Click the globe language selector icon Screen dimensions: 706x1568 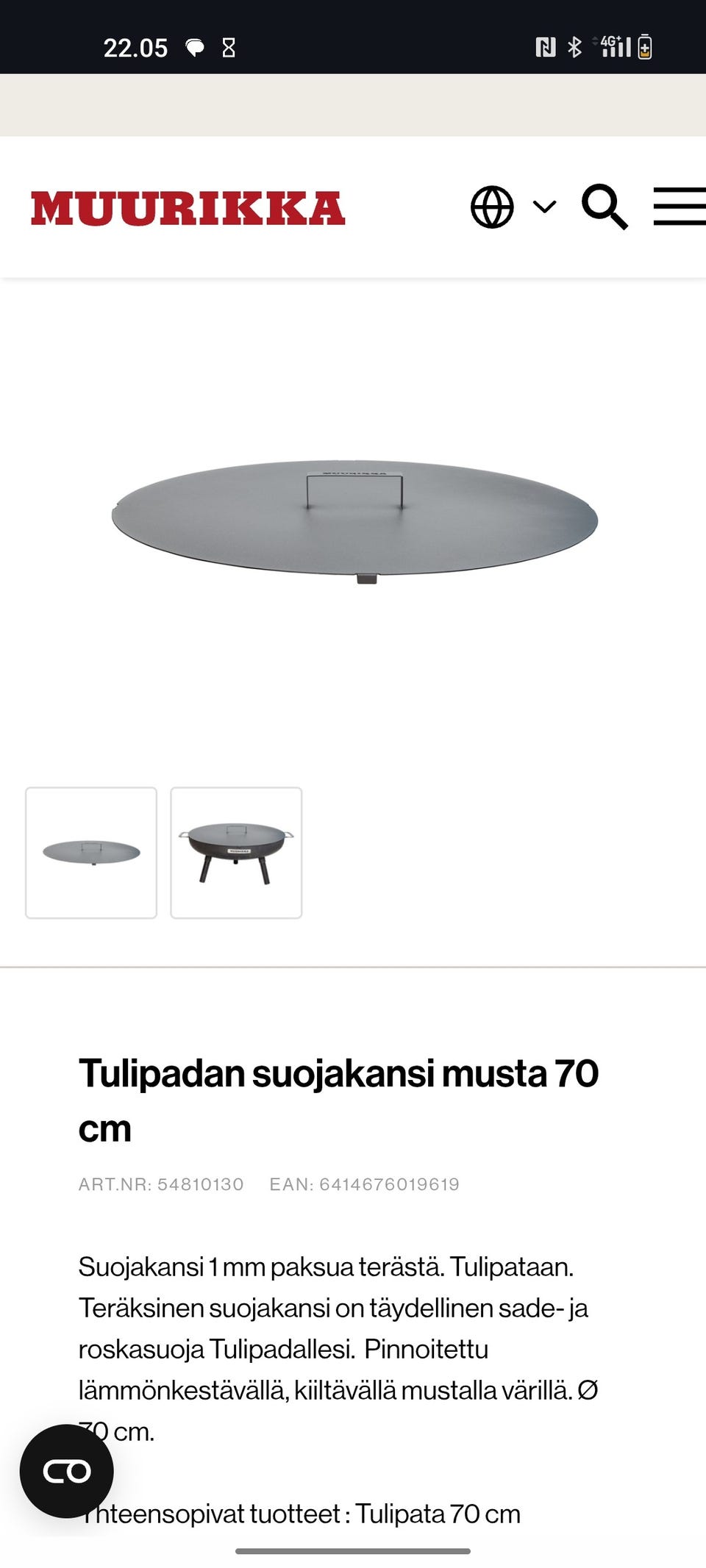coord(491,207)
